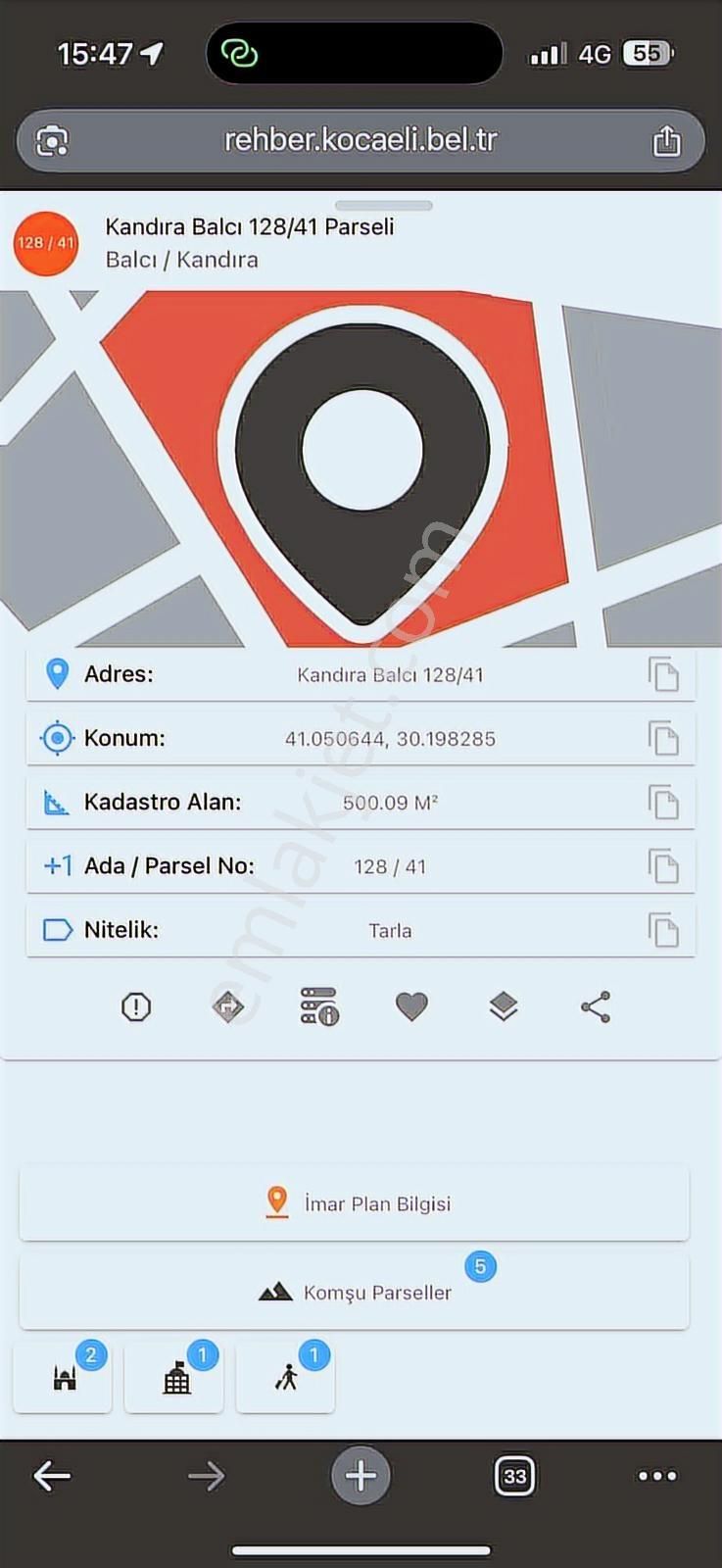Copy the Kadastro Alan value
The height and width of the screenshot is (1568, 722).
(663, 803)
